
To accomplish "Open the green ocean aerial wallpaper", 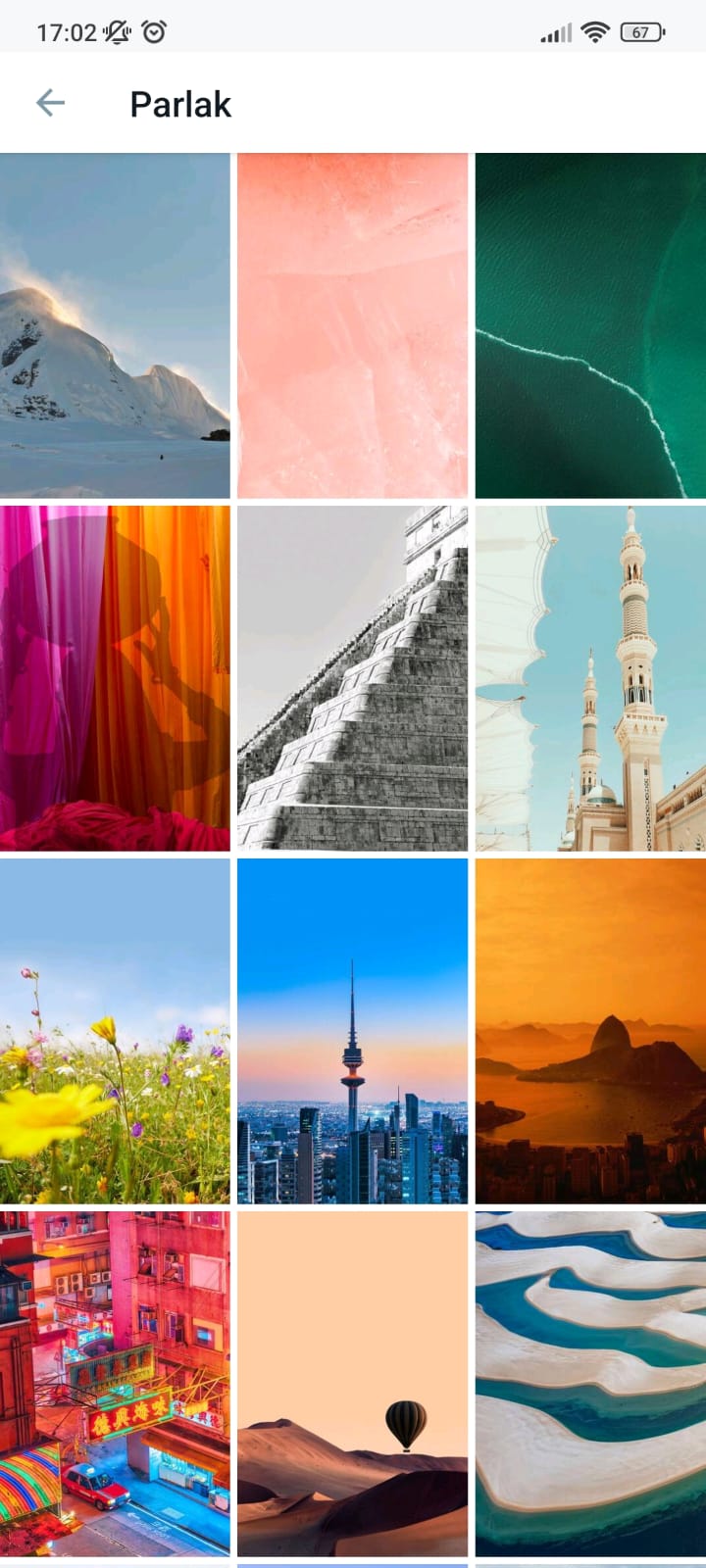I will [590, 325].
